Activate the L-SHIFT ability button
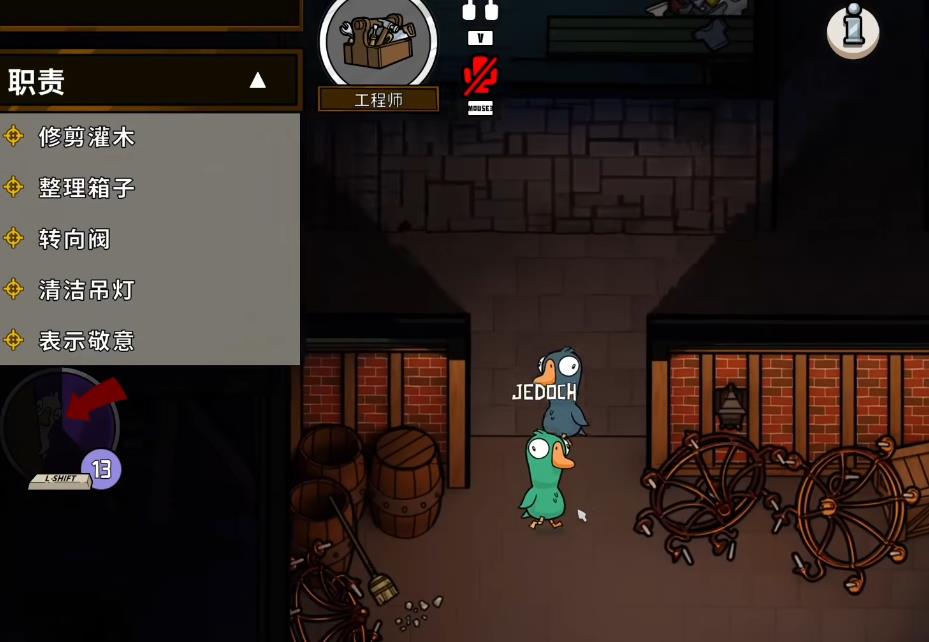The width and height of the screenshot is (929, 642). pyautogui.click(x=60, y=430)
